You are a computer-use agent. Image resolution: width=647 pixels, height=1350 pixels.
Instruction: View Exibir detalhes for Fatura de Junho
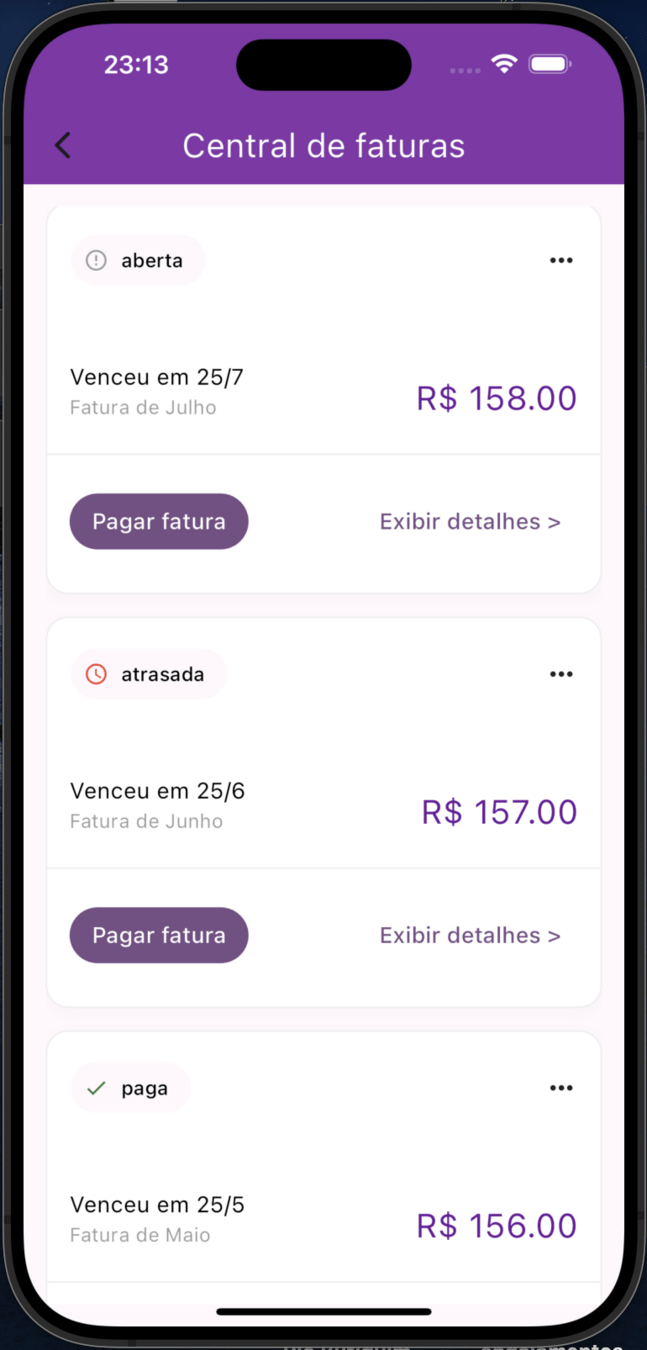[470, 936]
